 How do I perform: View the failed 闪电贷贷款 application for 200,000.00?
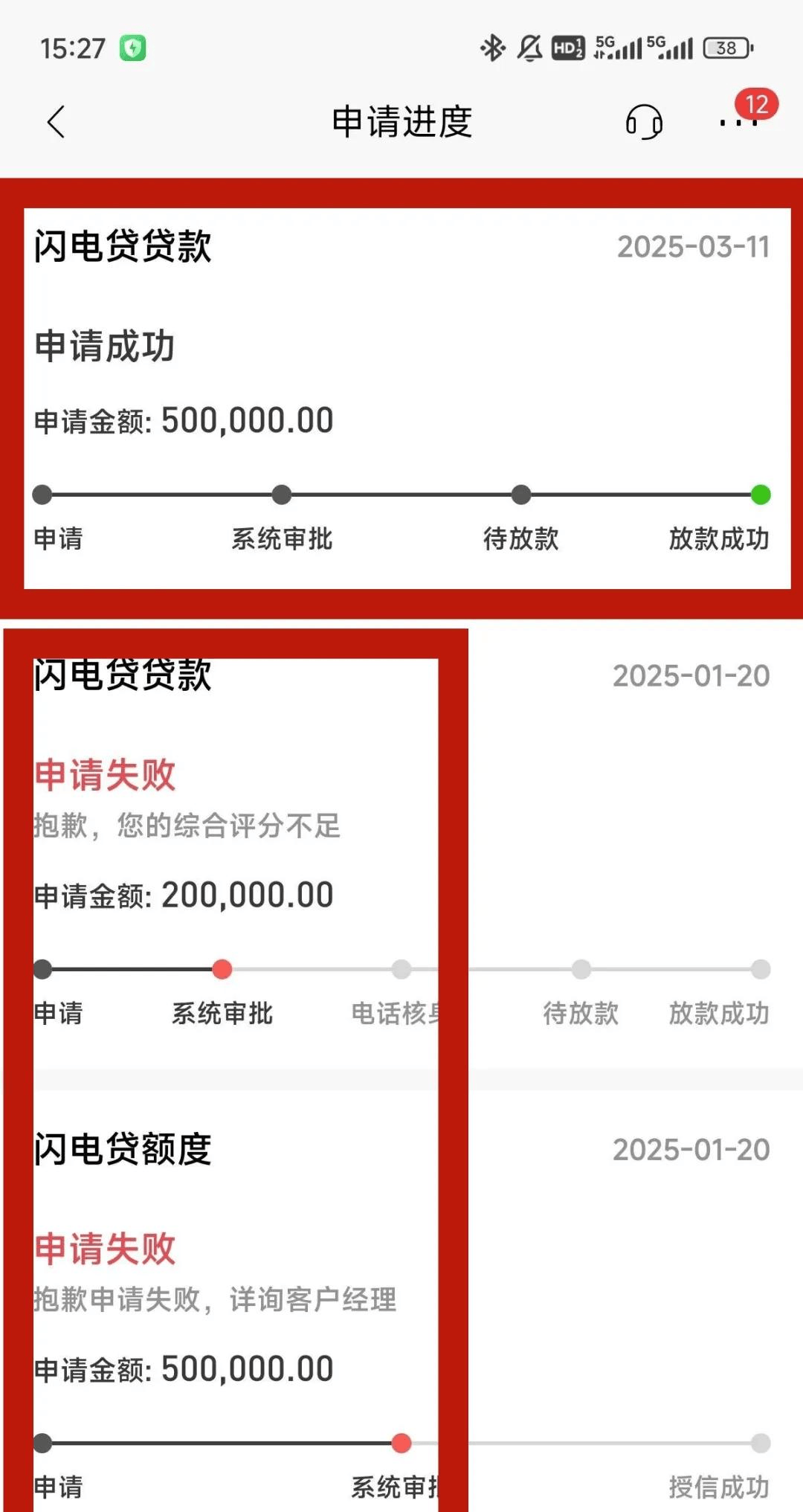point(401,848)
